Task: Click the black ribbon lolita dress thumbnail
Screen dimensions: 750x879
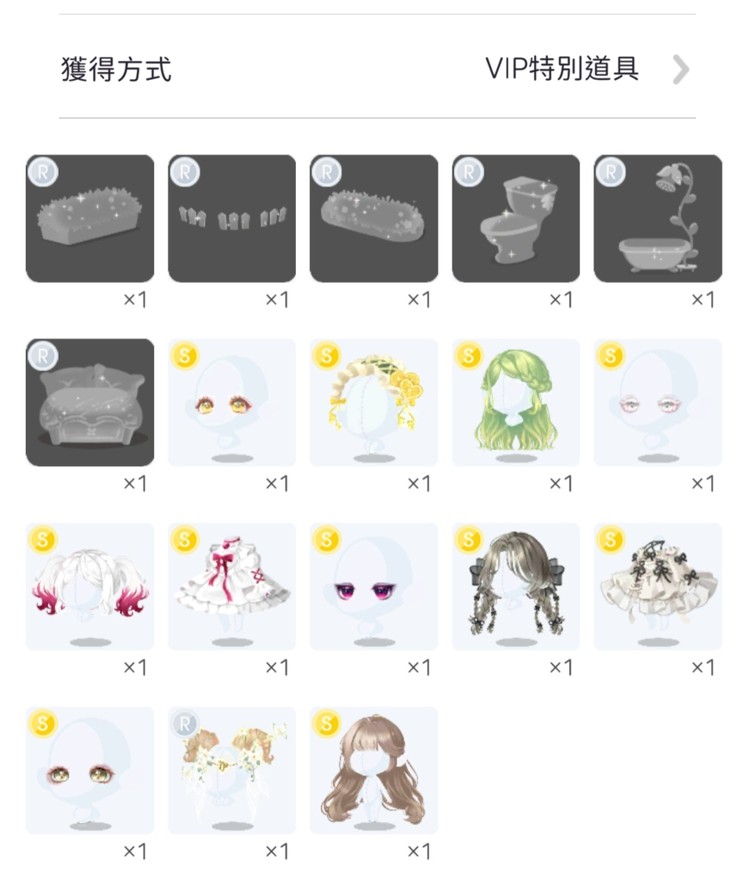Action: pyautogui.click(x=658, y=585)
